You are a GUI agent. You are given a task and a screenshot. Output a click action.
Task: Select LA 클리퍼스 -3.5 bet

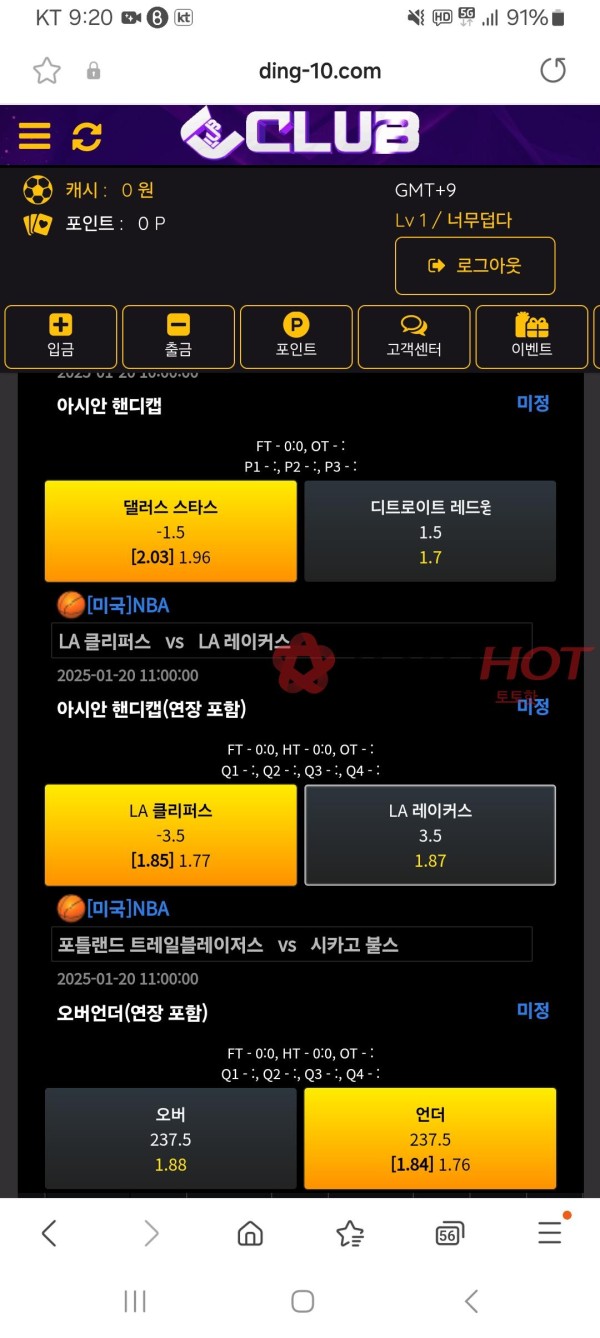(x=171, y=835)
